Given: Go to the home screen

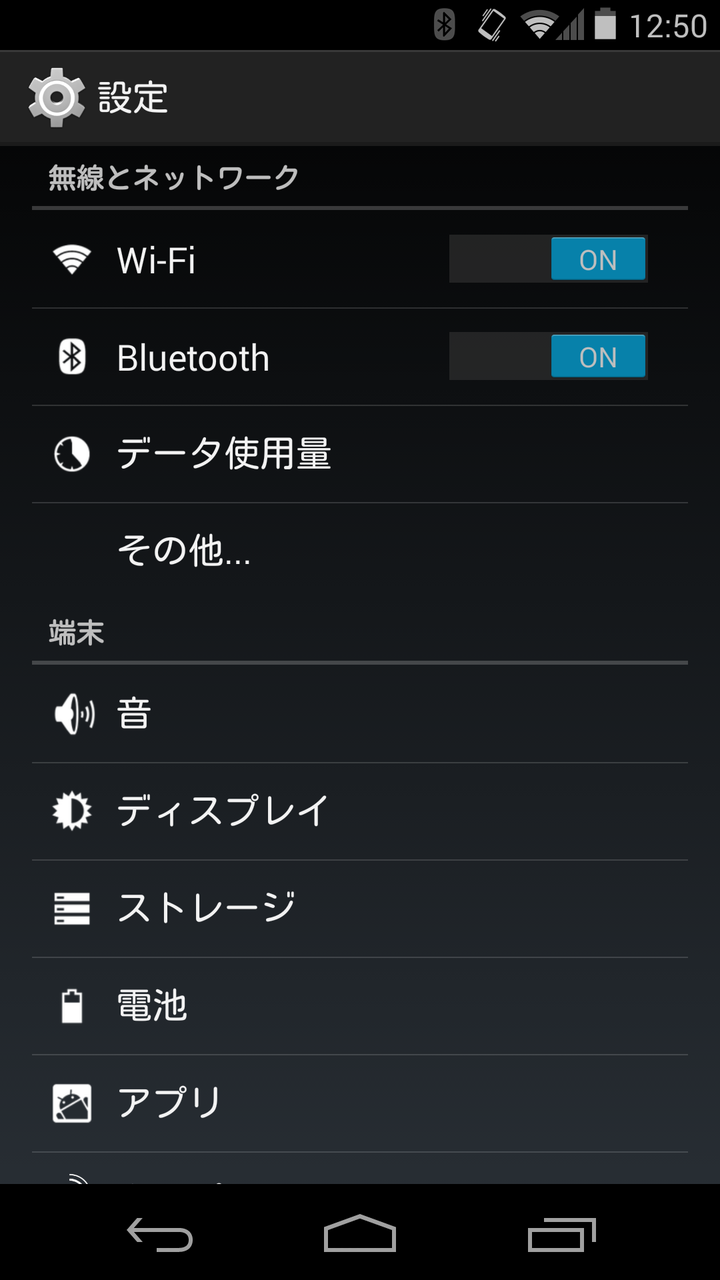Looking at the screenshot, I should coord(360,1234).
